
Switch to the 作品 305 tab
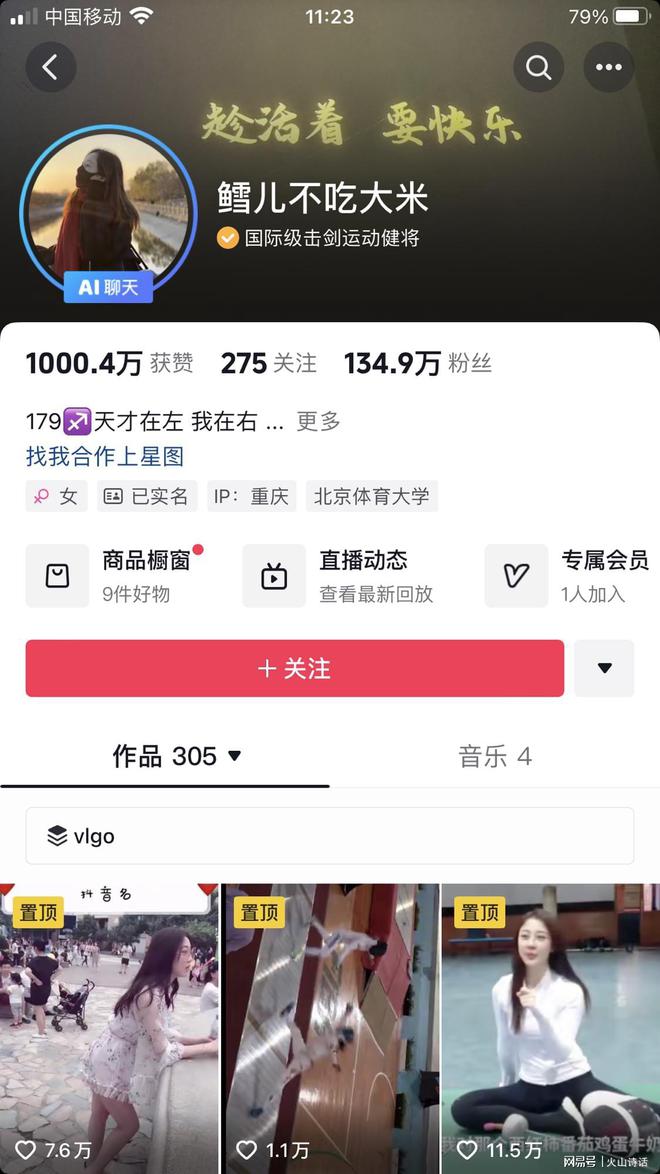[x=177, y=756]
